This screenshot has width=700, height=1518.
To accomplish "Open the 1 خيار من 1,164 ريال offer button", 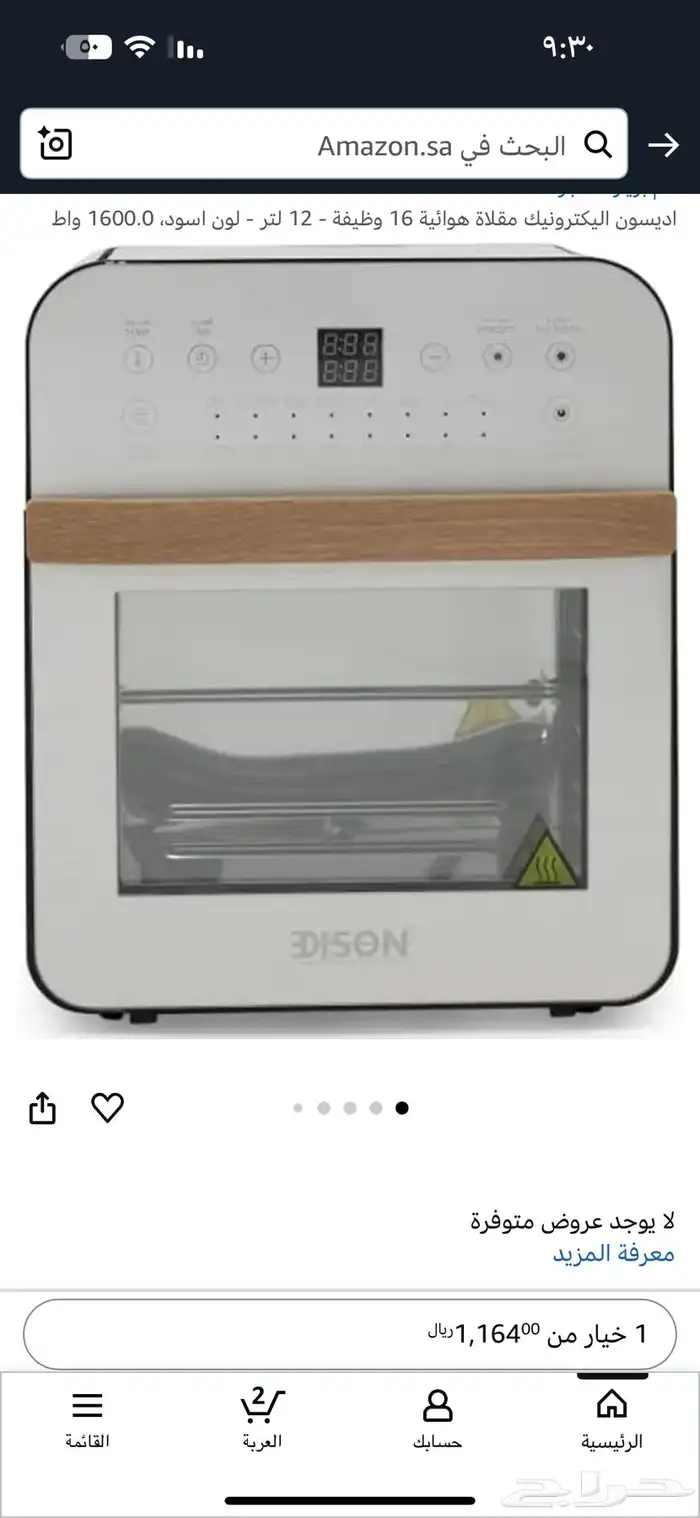I will point(349,1334).
